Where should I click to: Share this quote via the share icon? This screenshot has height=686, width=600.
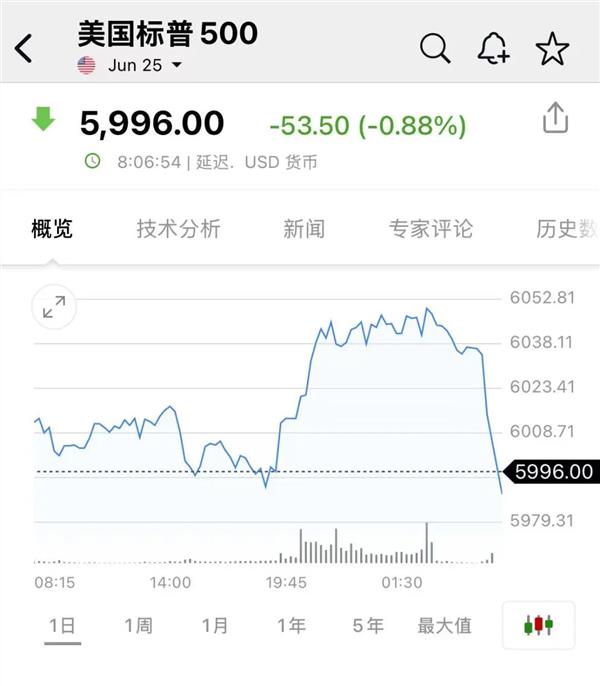555,119
